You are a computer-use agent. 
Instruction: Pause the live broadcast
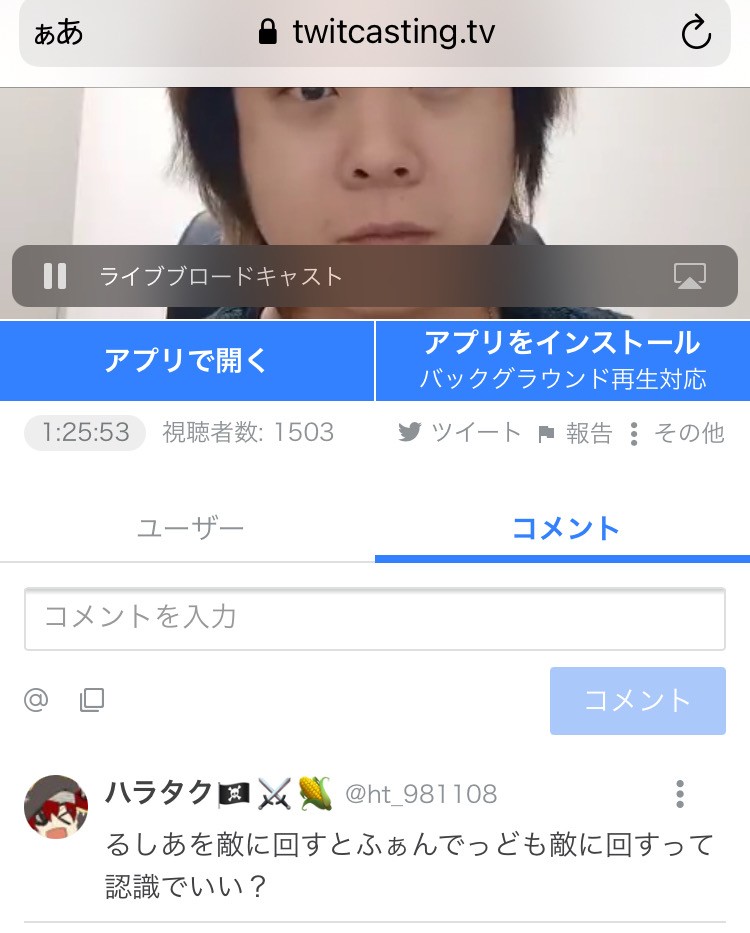pos(55,276)
